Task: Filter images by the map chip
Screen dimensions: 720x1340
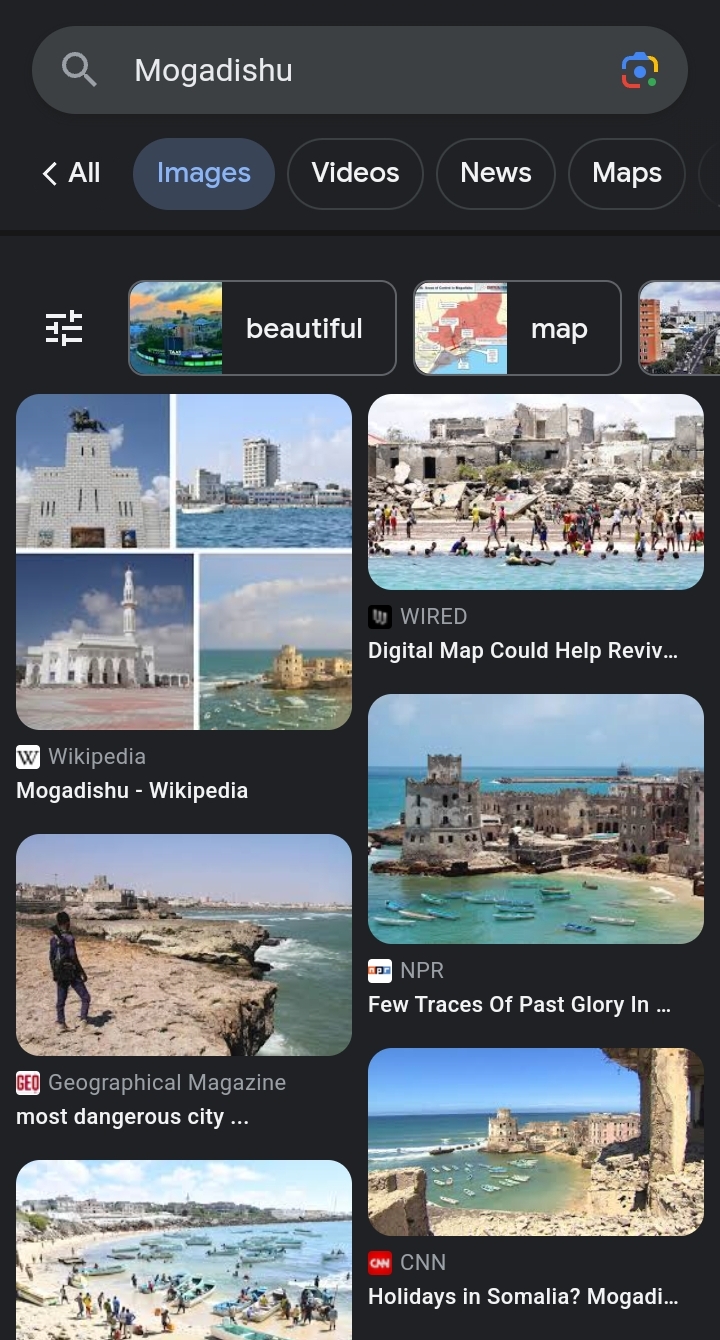Action: 517,328
